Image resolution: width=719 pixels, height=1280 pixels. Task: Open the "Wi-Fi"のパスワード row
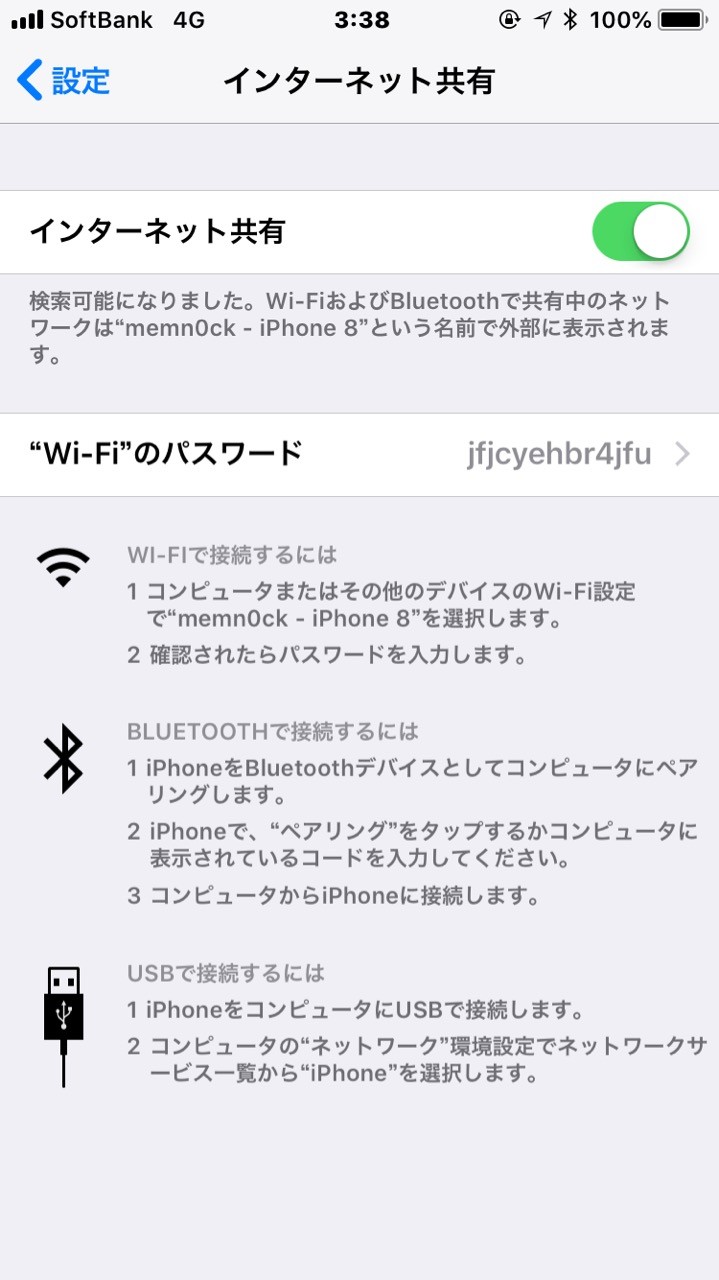coord(359,455)
